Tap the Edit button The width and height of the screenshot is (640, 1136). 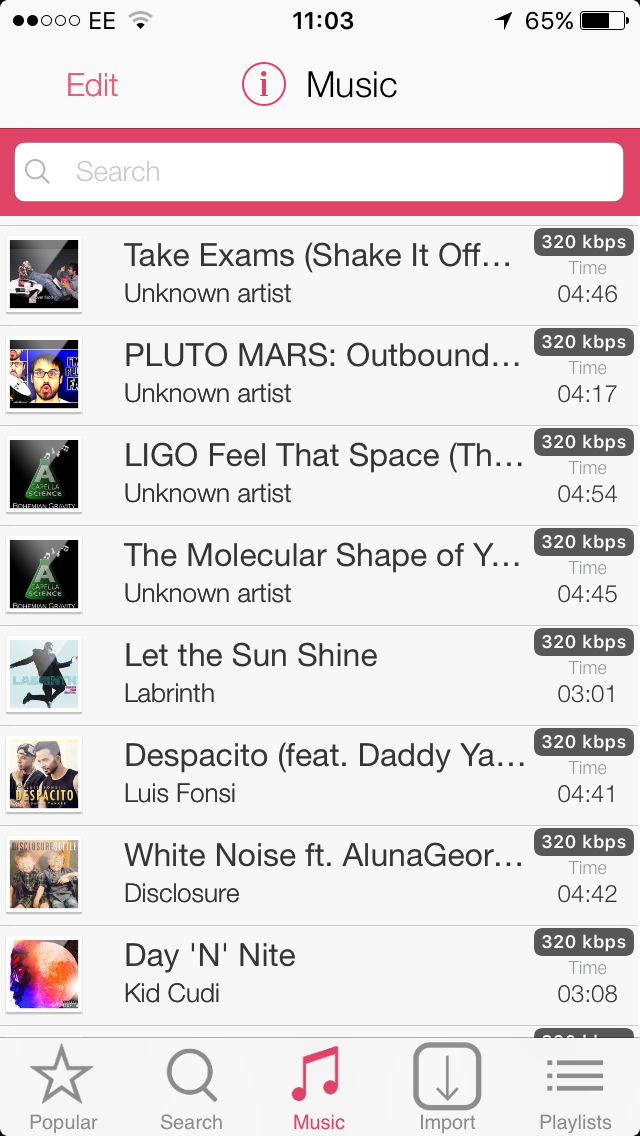point(92,85)
